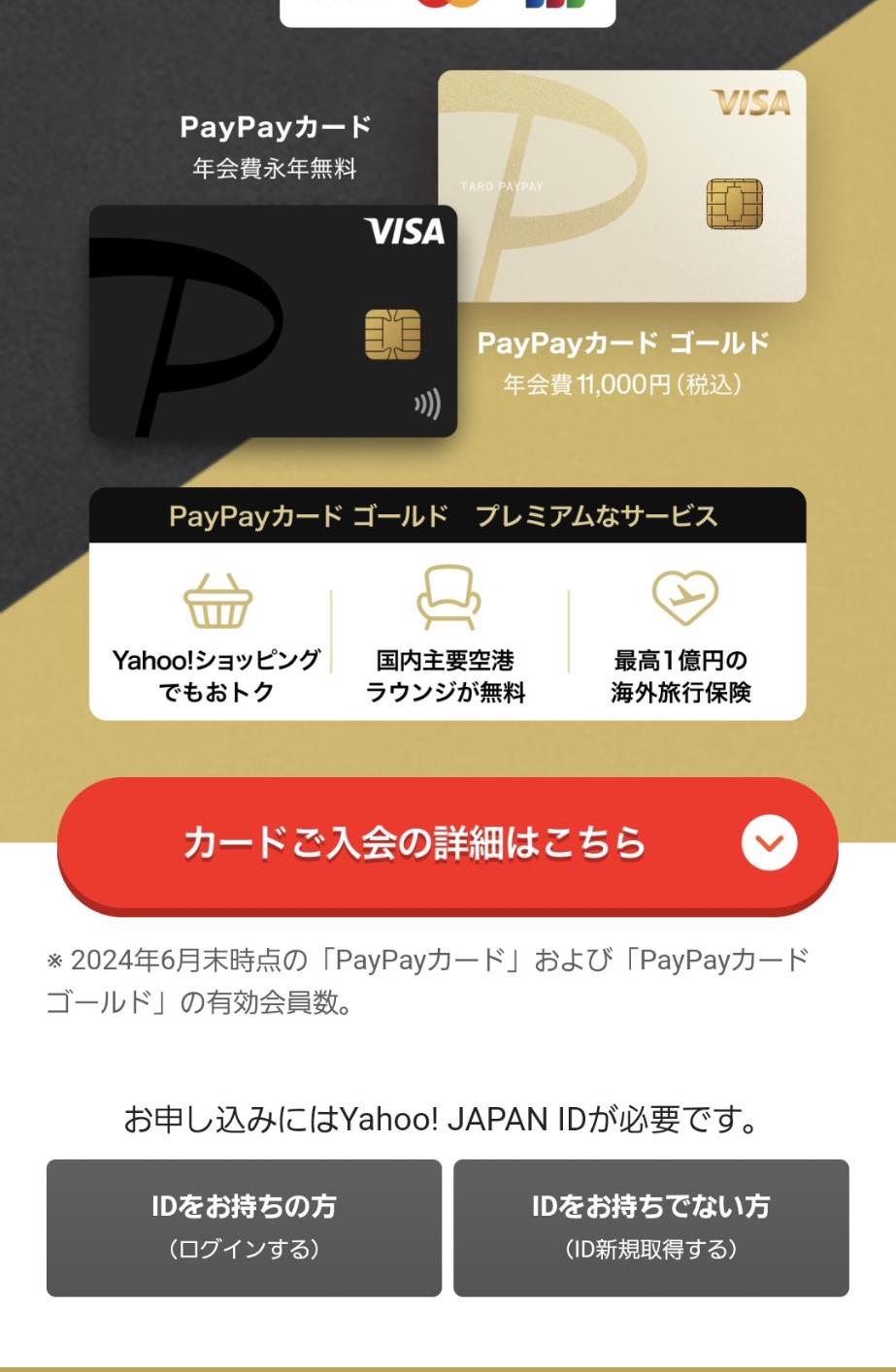Click the VISA logo on the gold card
The height and width of the screenshot is (1372, 896).
[x=750, y=103]
